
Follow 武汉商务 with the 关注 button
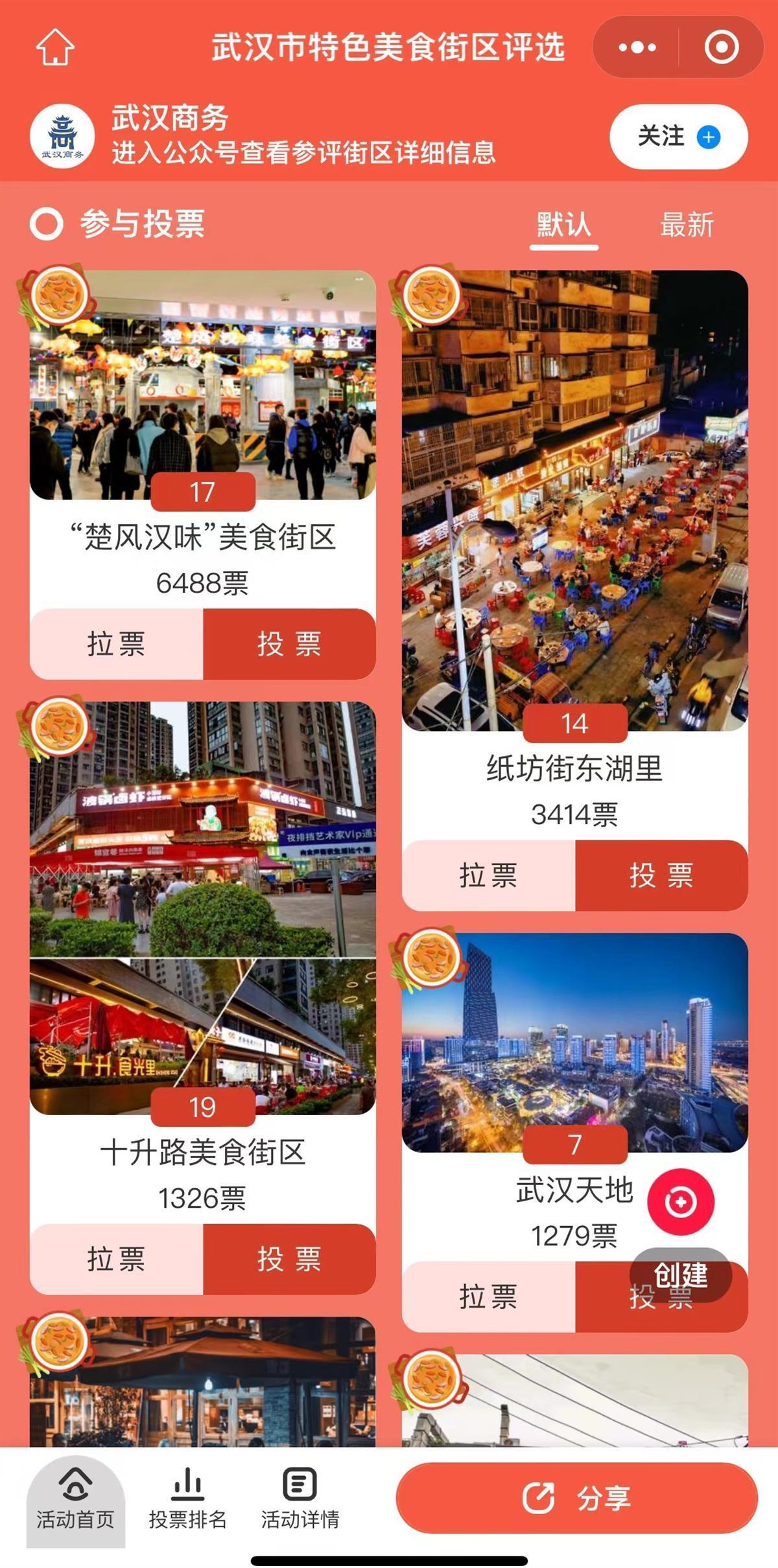coord(678,137)
